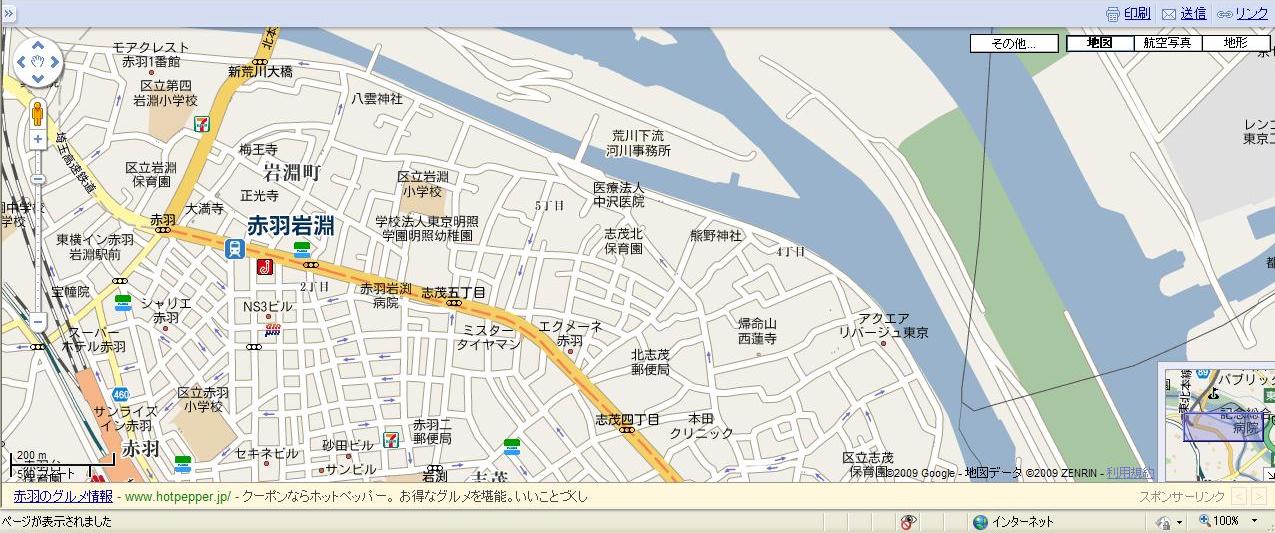
Task: Select the Street View pegman icon
Action: click(38, 112)
